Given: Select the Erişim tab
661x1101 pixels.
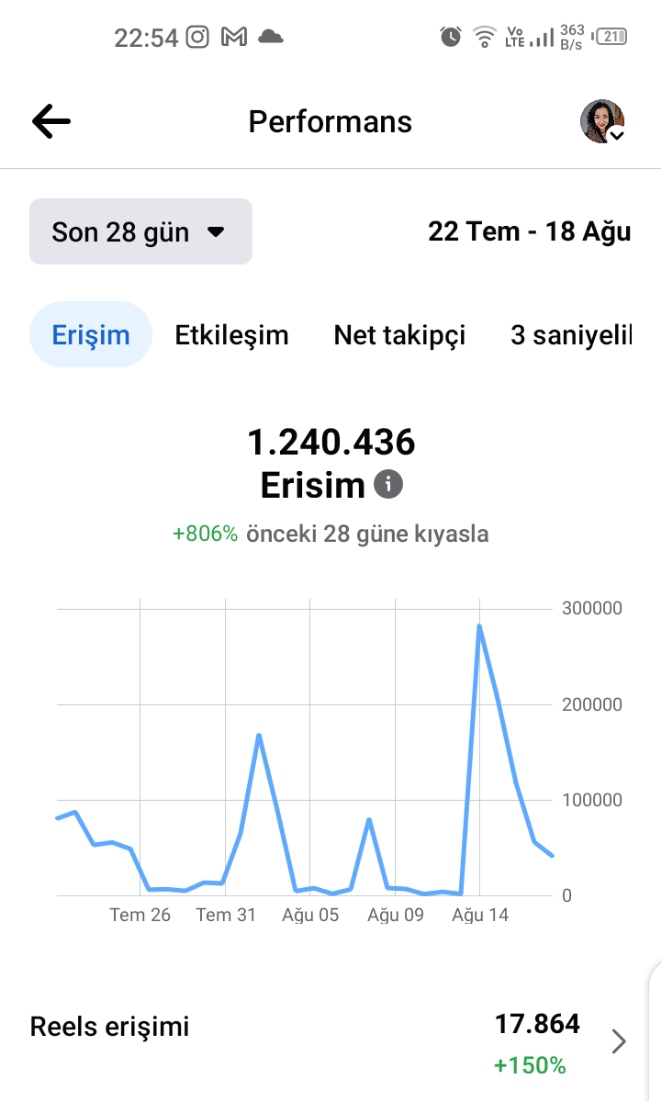Looking at the screenshot, I should pyautogui.click(x=91, y=335).
